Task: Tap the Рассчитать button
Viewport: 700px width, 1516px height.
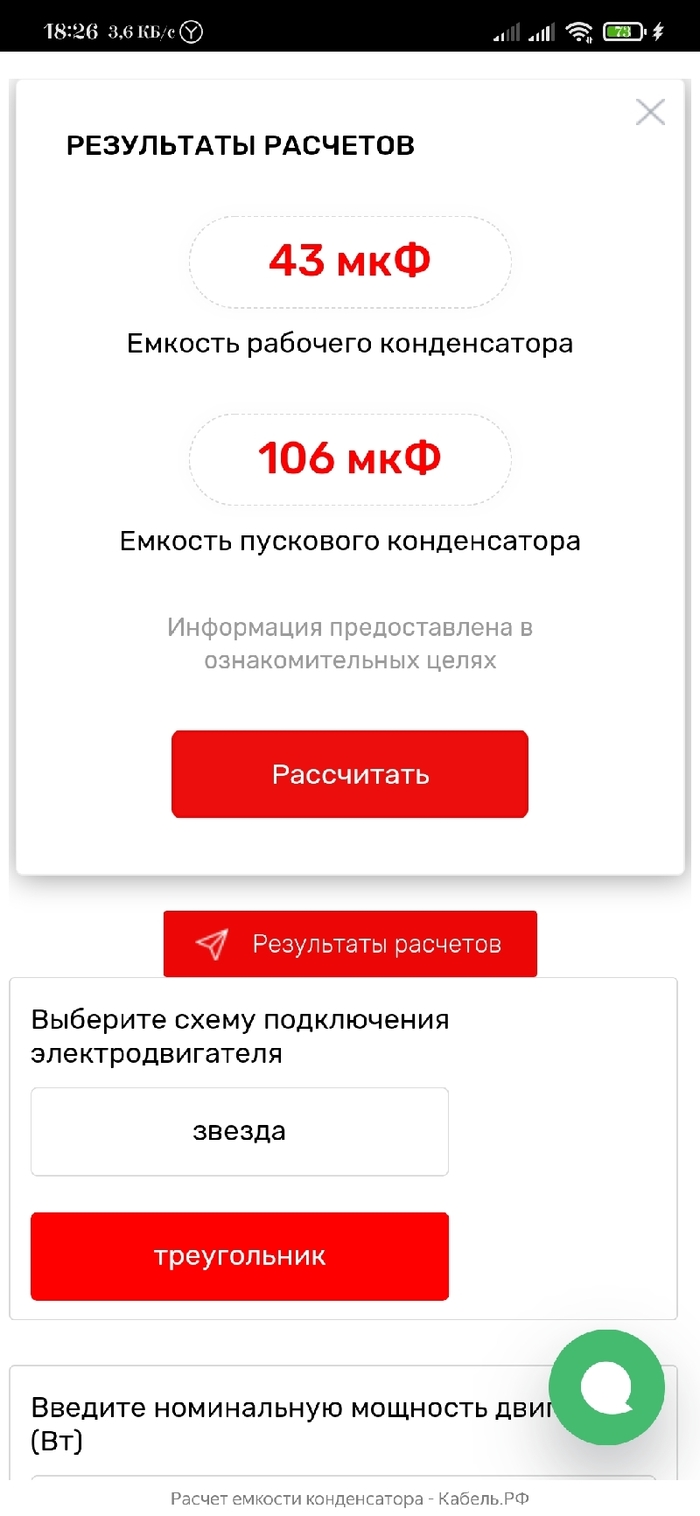Action: (x=350, y=774)
